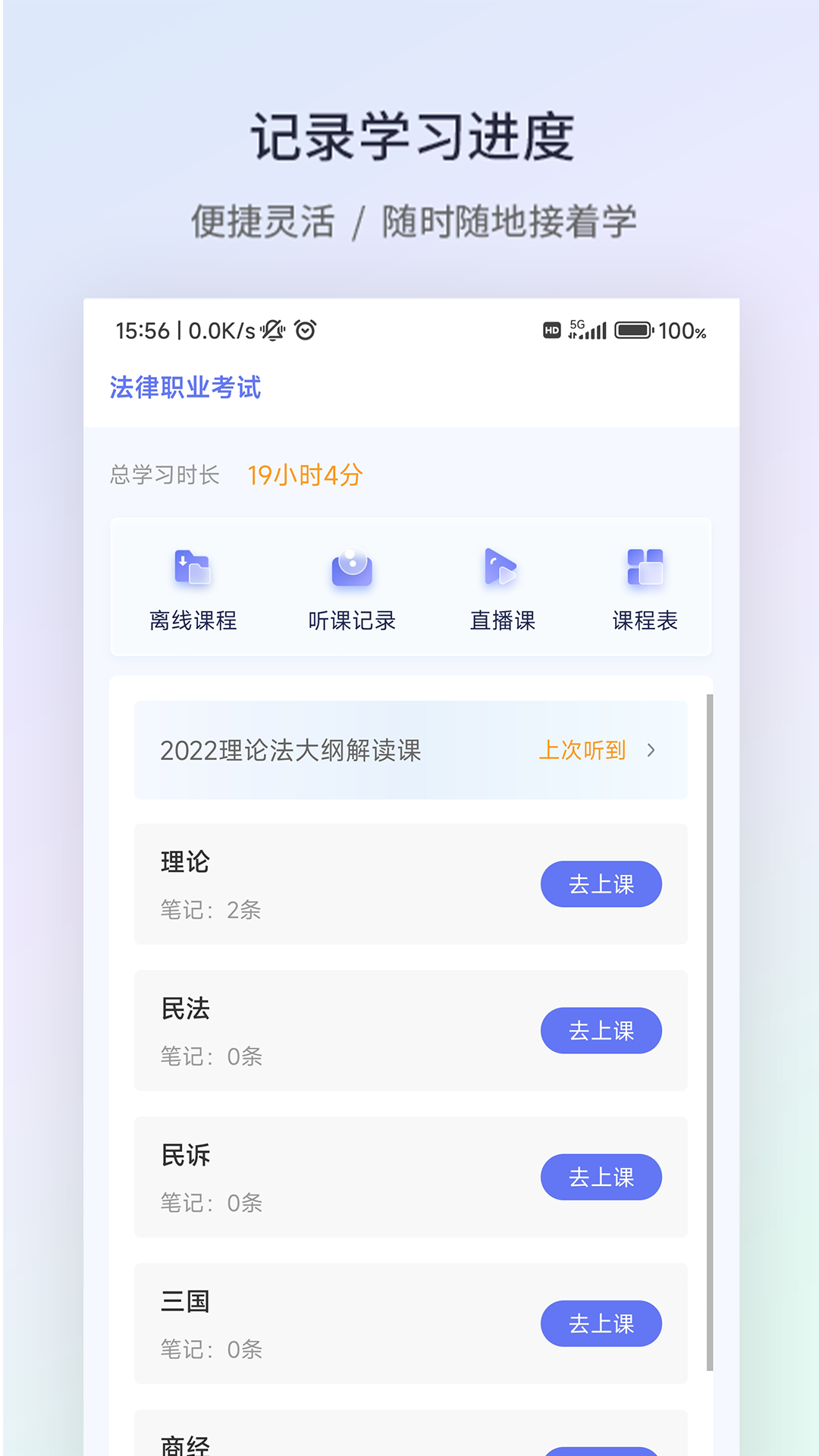This screenshot has height=1456, width=819.
Task: Open the 听课记录 listening history icon
Action: 351,584
